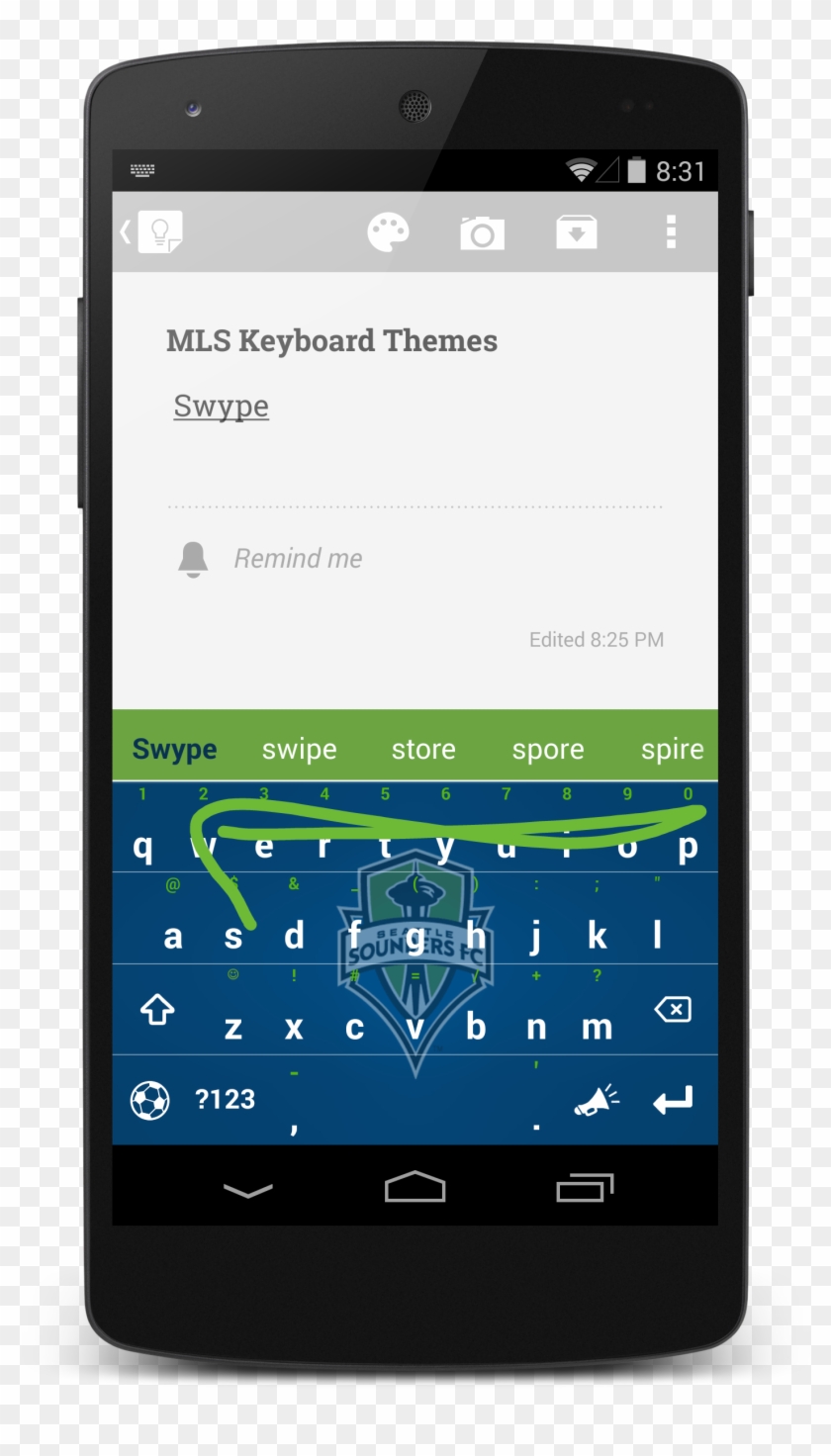Click the back arrow to leave the note
The width and height of the screenshot is (831, 1456).
[126, 229]
